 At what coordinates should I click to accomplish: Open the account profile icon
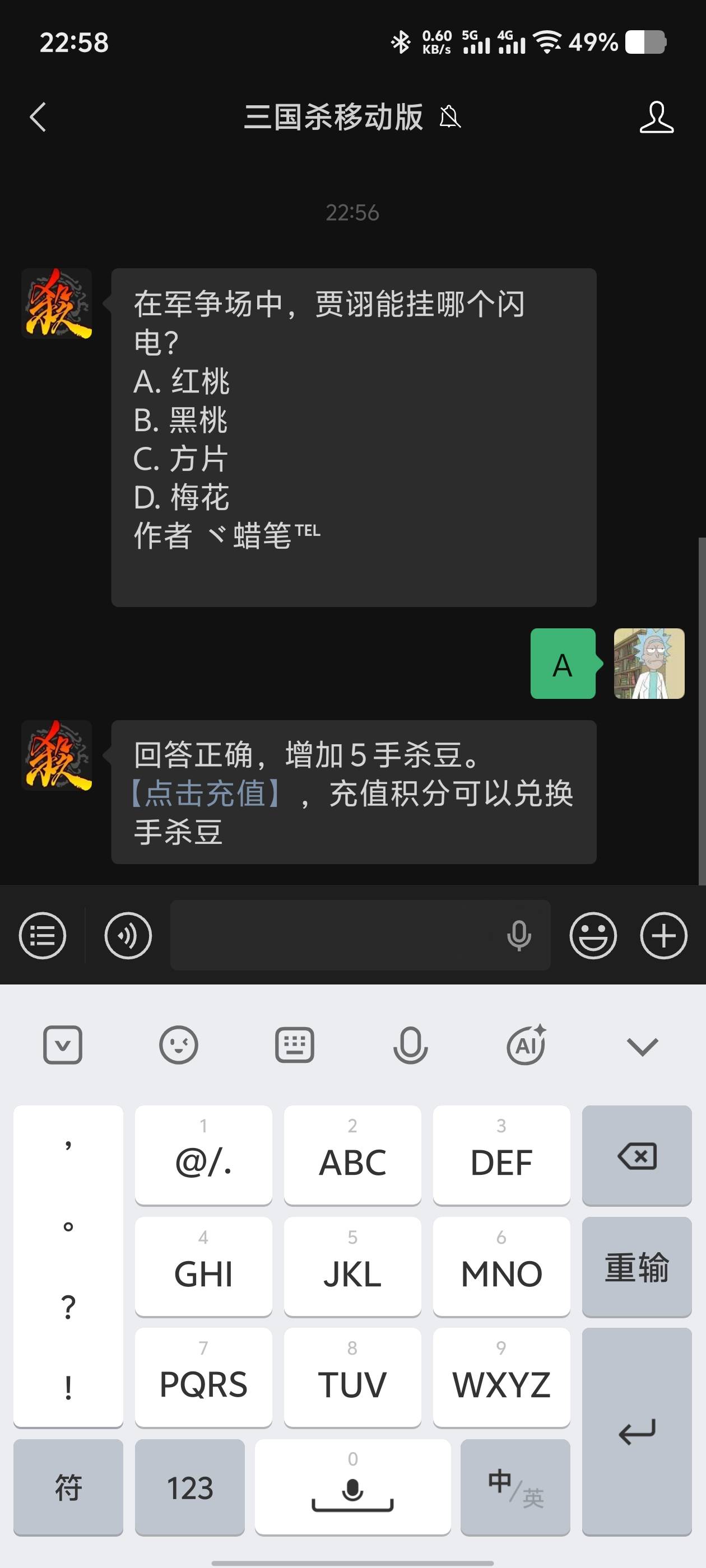(656, 117)
